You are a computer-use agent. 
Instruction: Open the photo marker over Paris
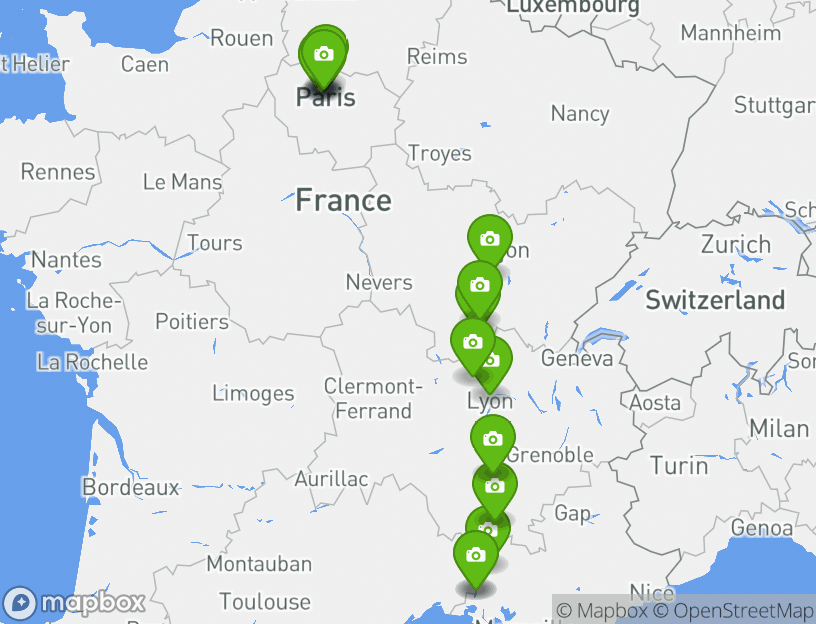(323, 54)
